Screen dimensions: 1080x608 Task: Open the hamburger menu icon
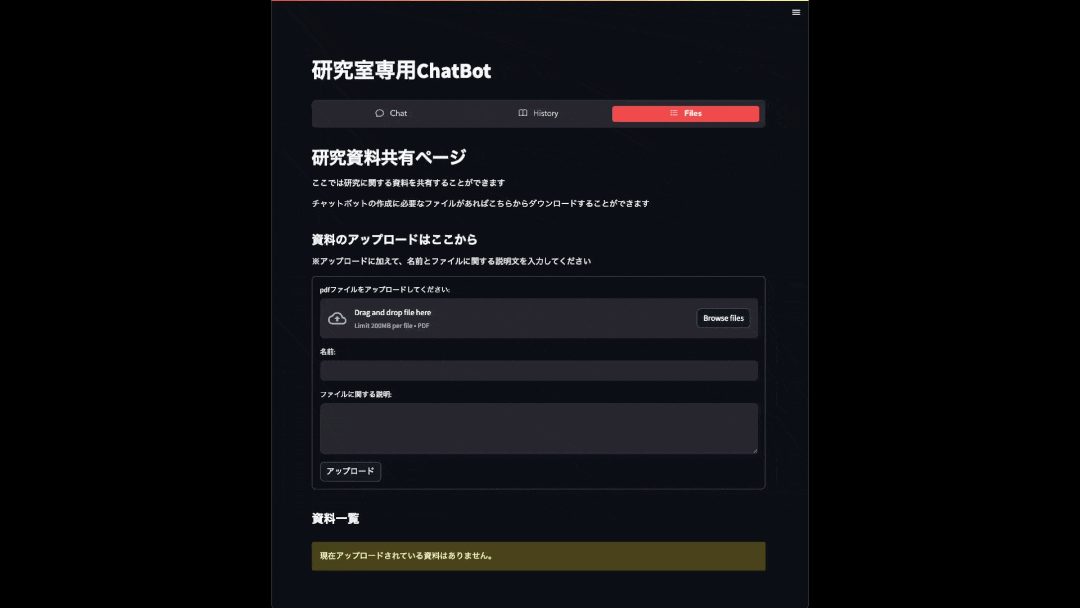796,12
